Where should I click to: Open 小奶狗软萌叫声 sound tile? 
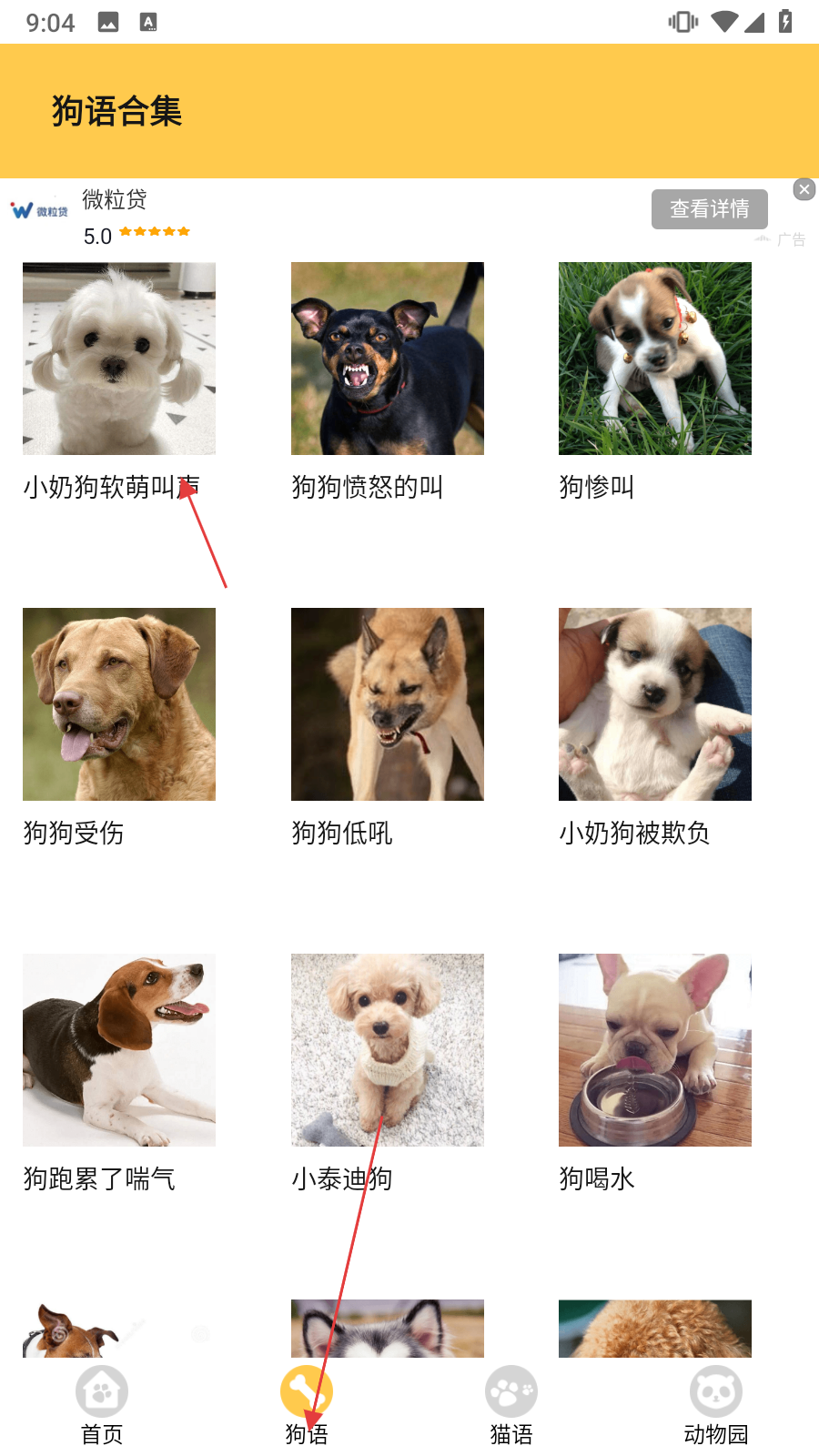[119, 359]
